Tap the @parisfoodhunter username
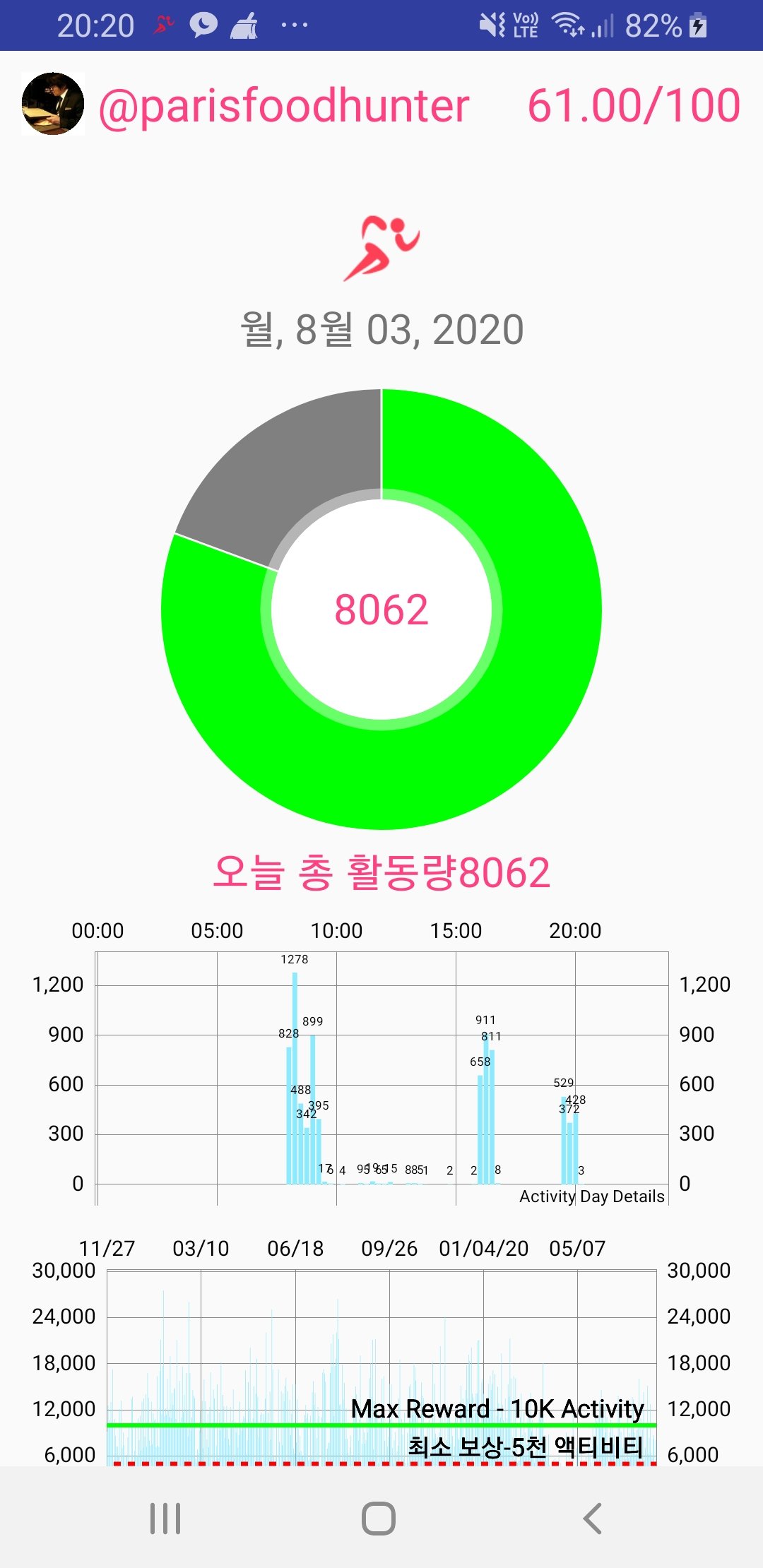Viewport: 763px width, 1568px height. pos(284,106)
